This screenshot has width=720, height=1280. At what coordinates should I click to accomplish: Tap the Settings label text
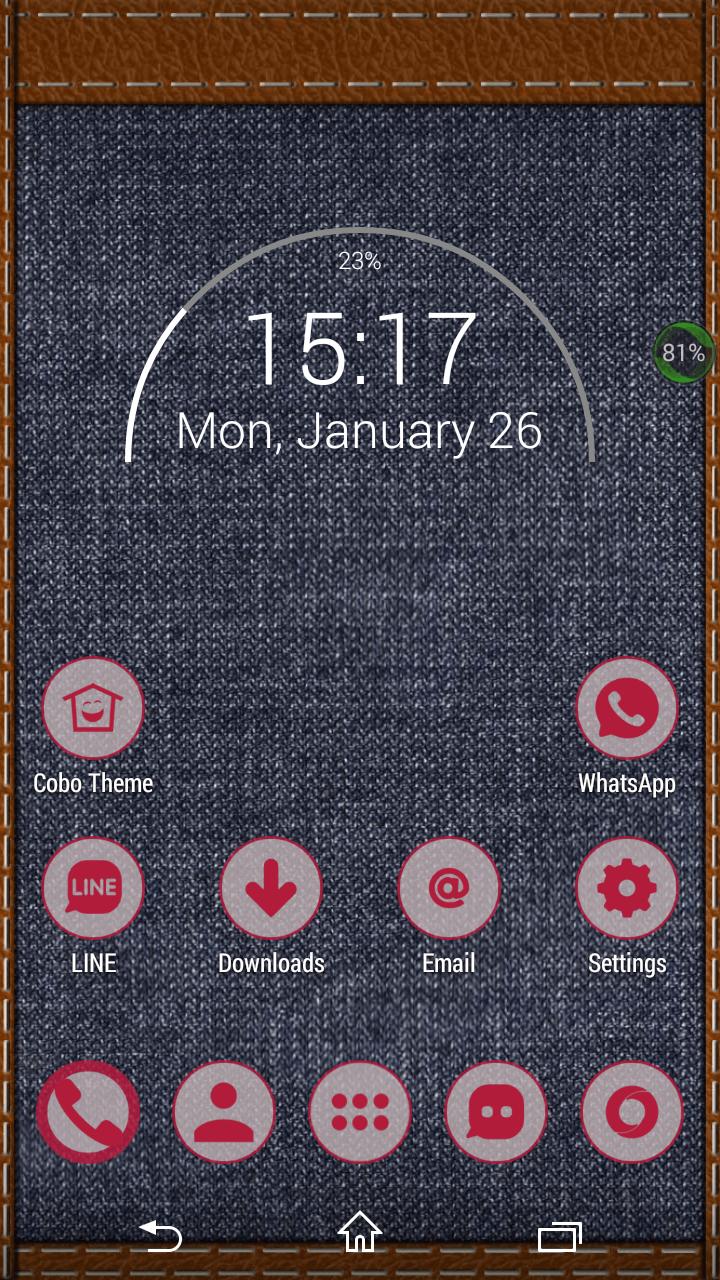(x=627, y=963)
